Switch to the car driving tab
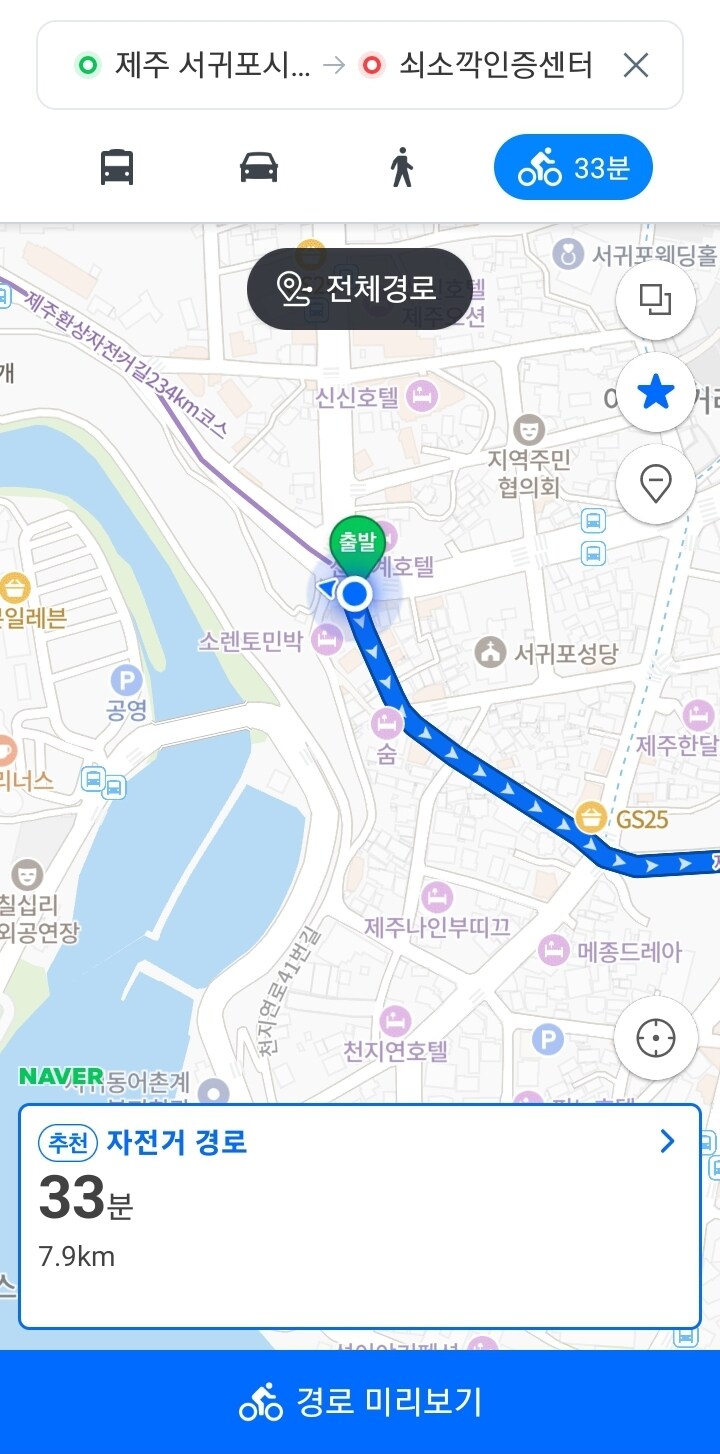The width and height of the screenshot is (720, 1454). coord(259,167)
